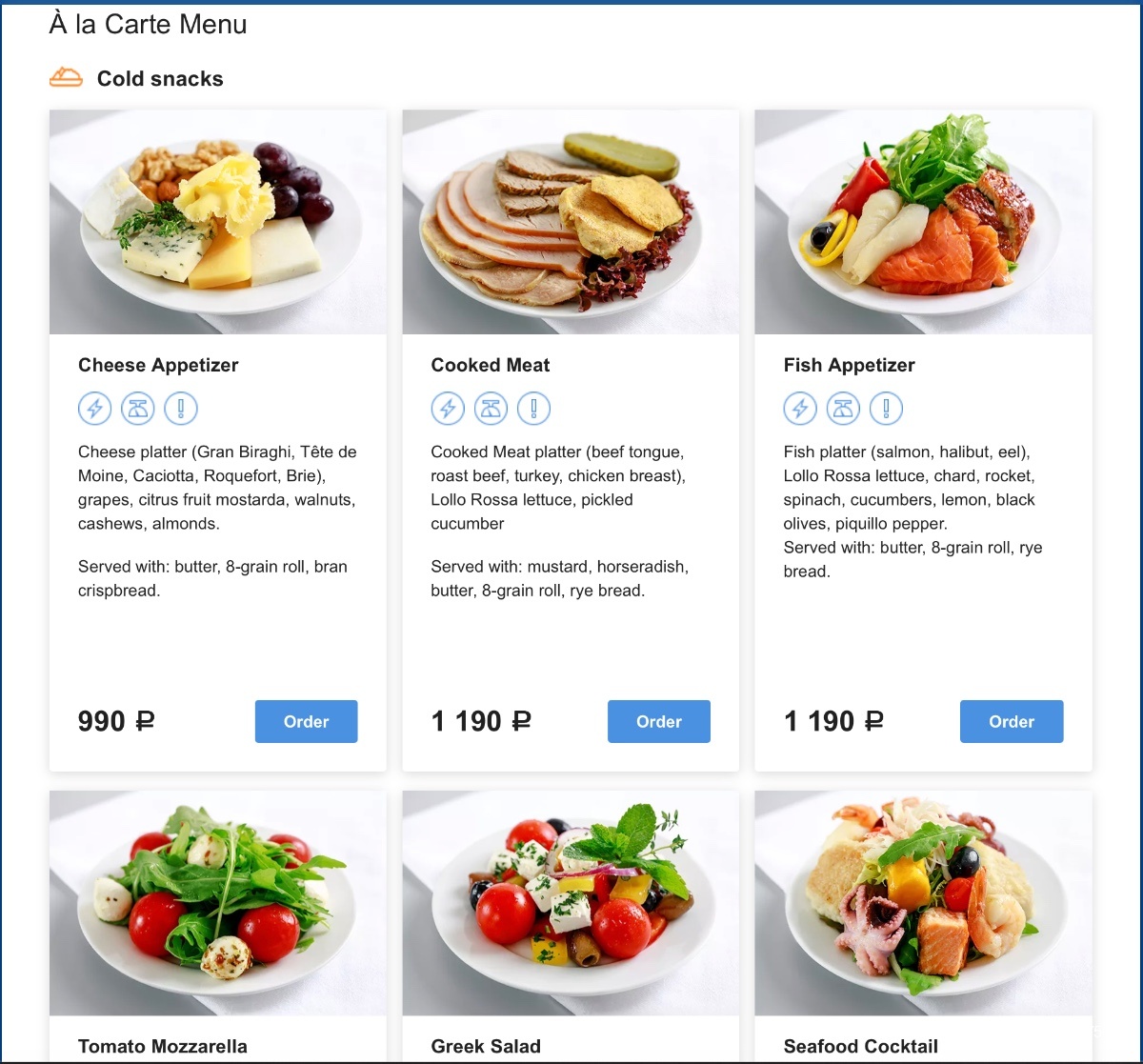Show weight info for Cooked Meat
This screenshot has height=1064, width=1143.
(x=491, y=410)
